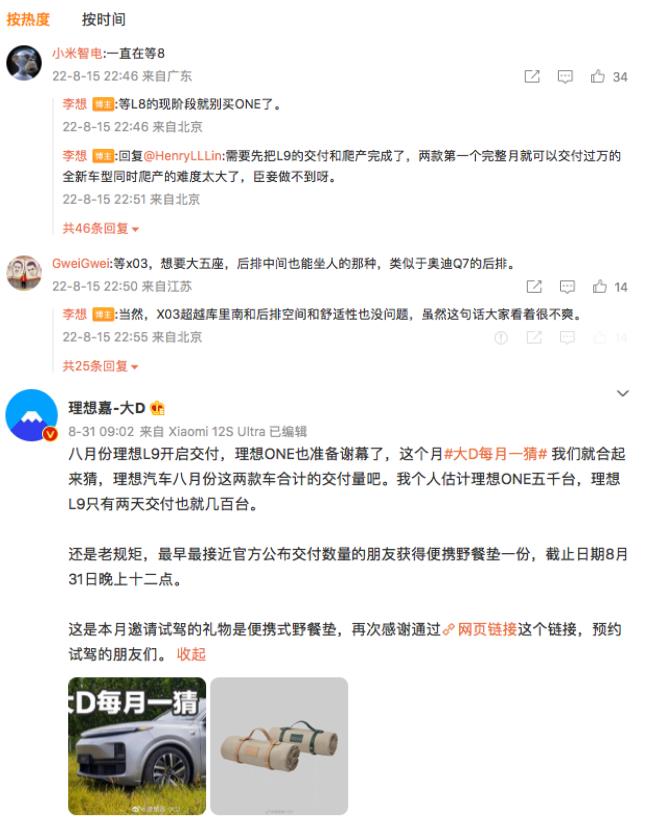
Task: Open GweiGwei's profile avatar
Action: coord(24,272)
